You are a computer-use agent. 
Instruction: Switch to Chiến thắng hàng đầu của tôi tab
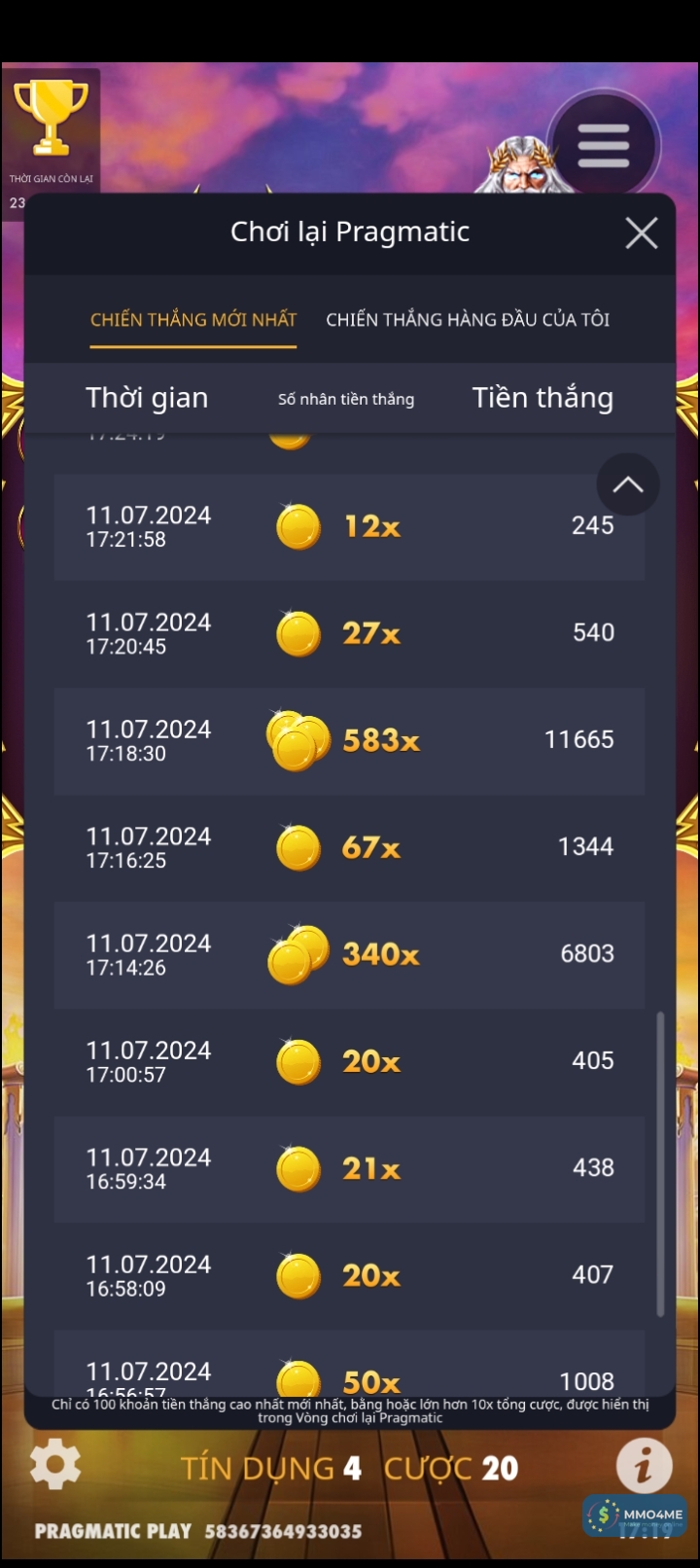click(468, 320)
